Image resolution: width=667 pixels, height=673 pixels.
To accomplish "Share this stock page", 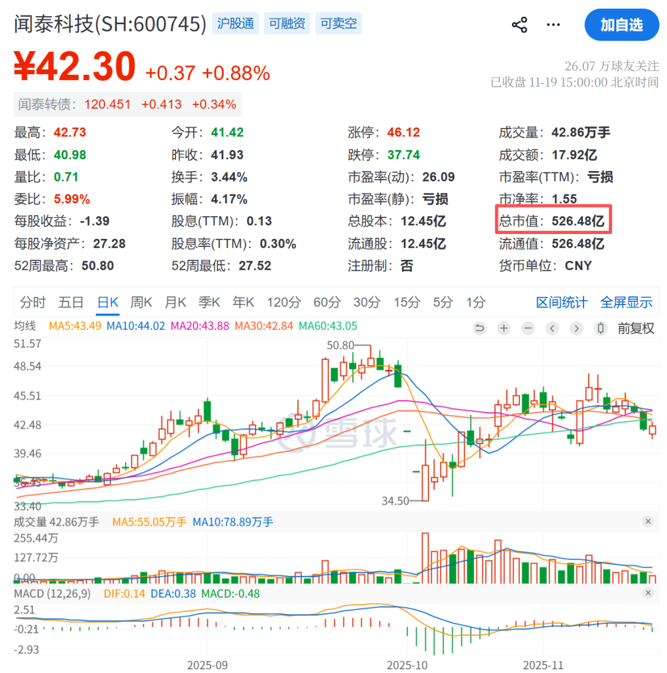I will click(x=519, y=25).
